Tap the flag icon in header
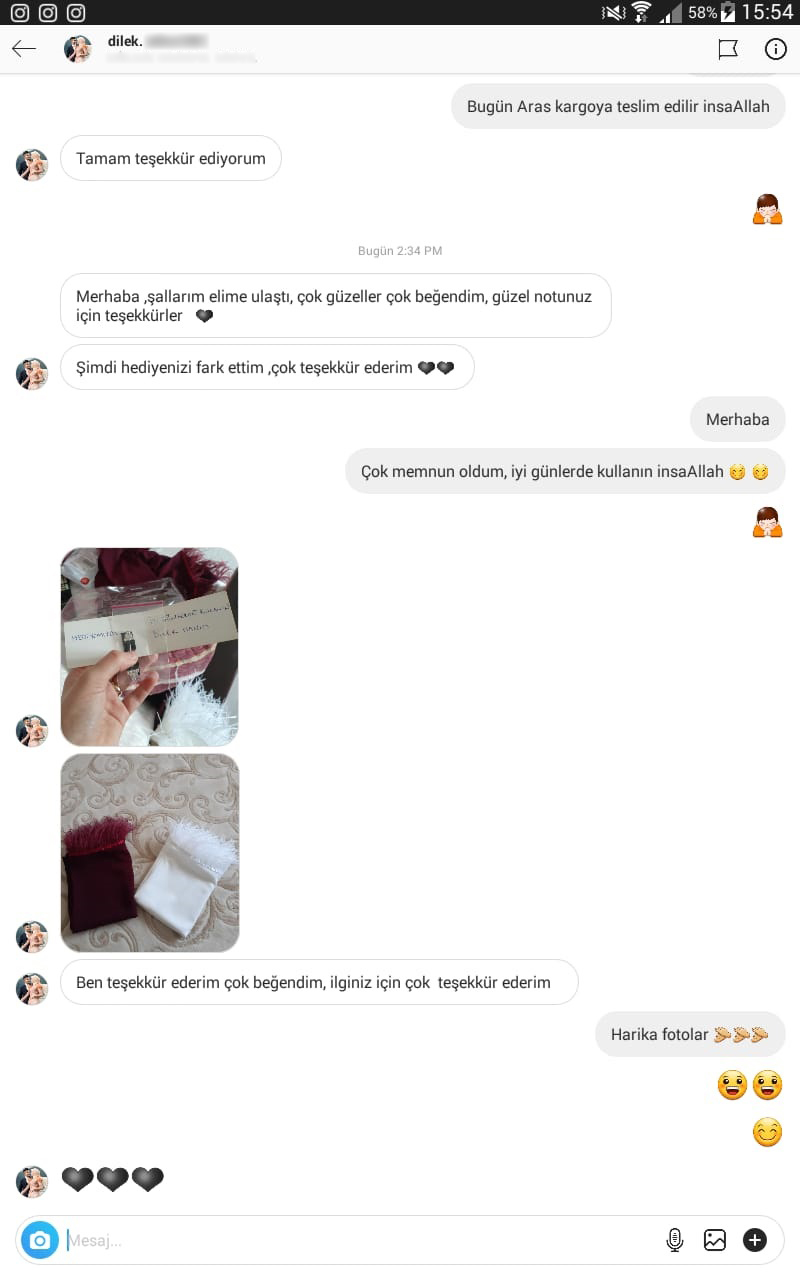The height and width of the screenshot is (1280, 800). pyautogui.click(x=728, y=49)
